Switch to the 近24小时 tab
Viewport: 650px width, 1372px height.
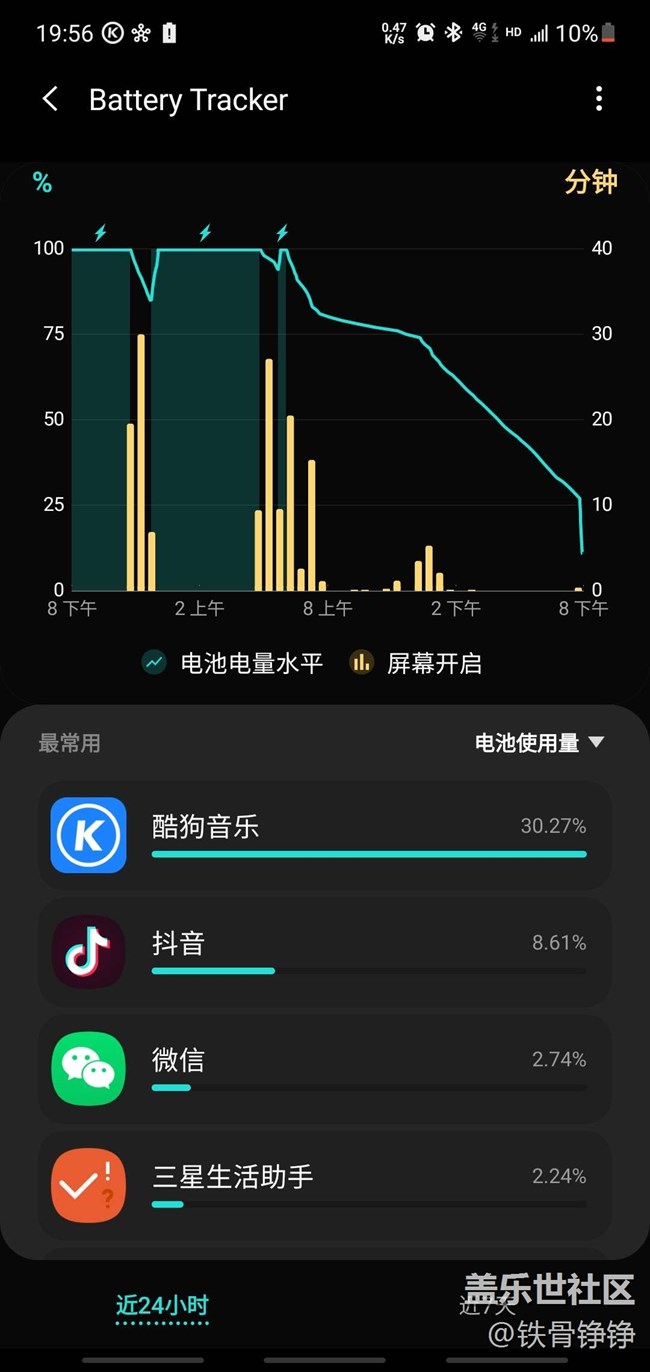(x=162, y=1305)
